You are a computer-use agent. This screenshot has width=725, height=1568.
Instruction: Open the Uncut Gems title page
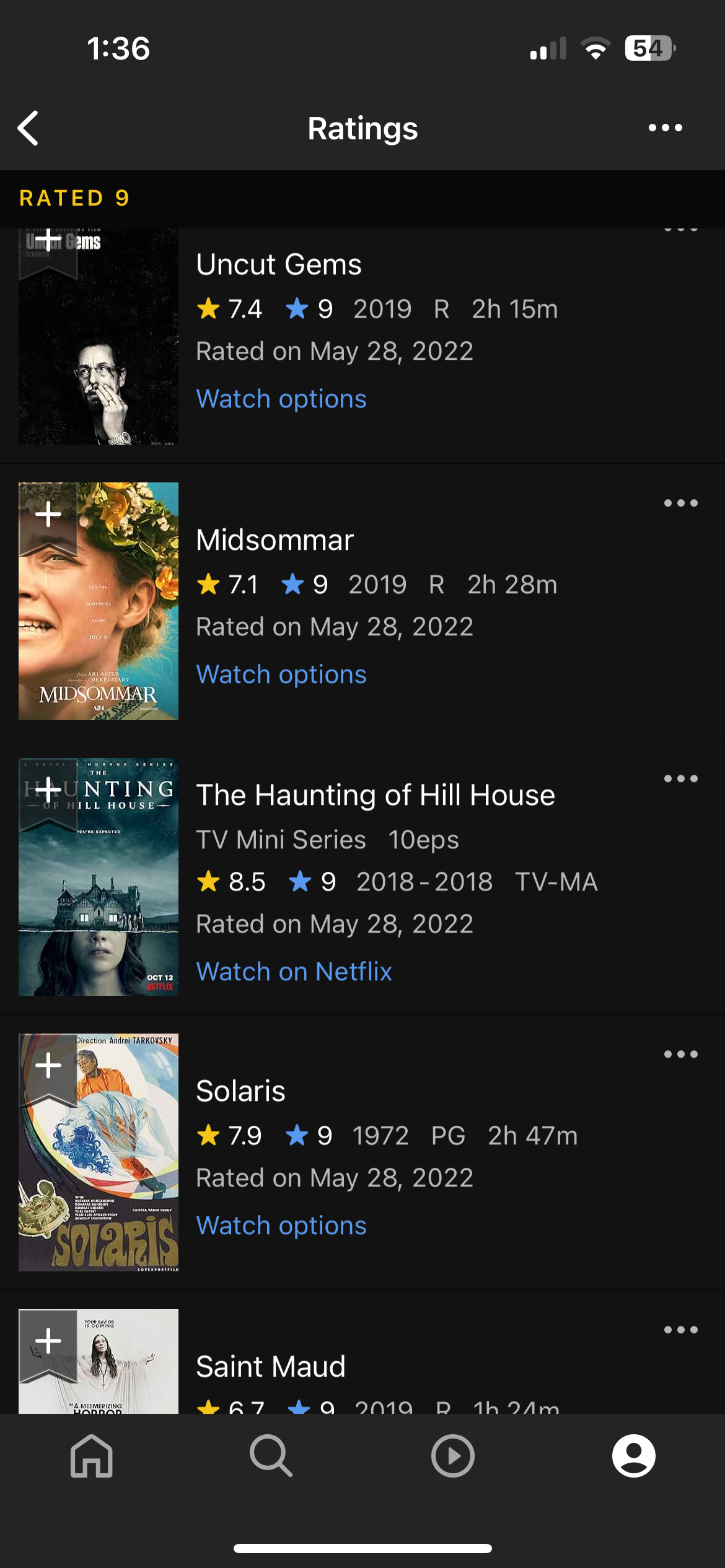click(x=279, y=264)
